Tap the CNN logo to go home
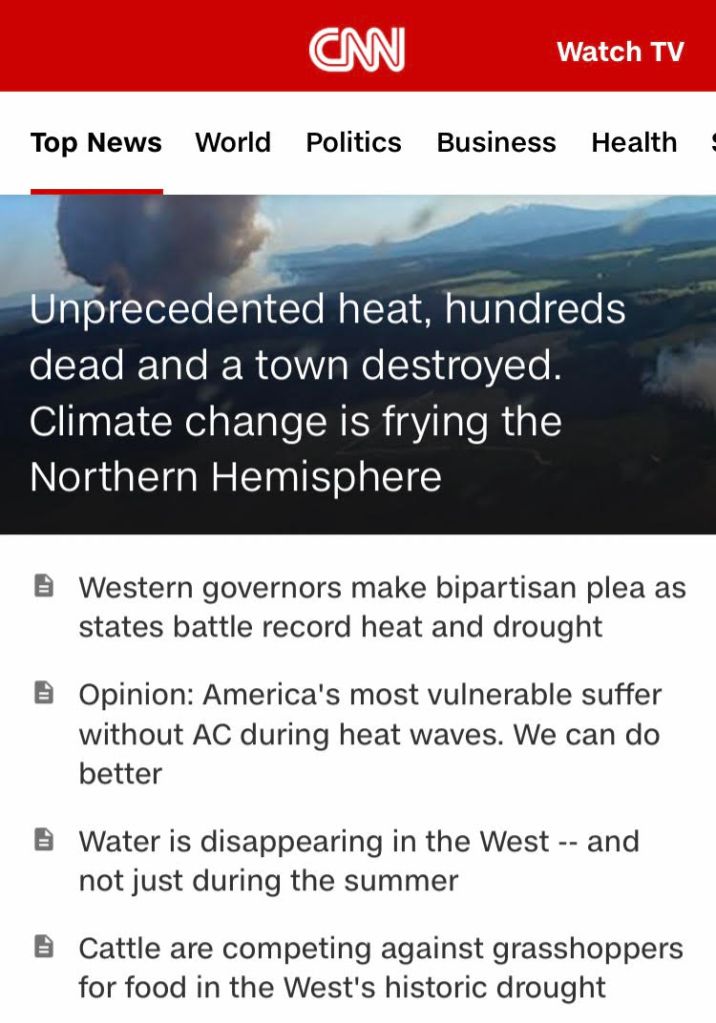This screenshot has height=1023, width=716. tap(357, 49)
